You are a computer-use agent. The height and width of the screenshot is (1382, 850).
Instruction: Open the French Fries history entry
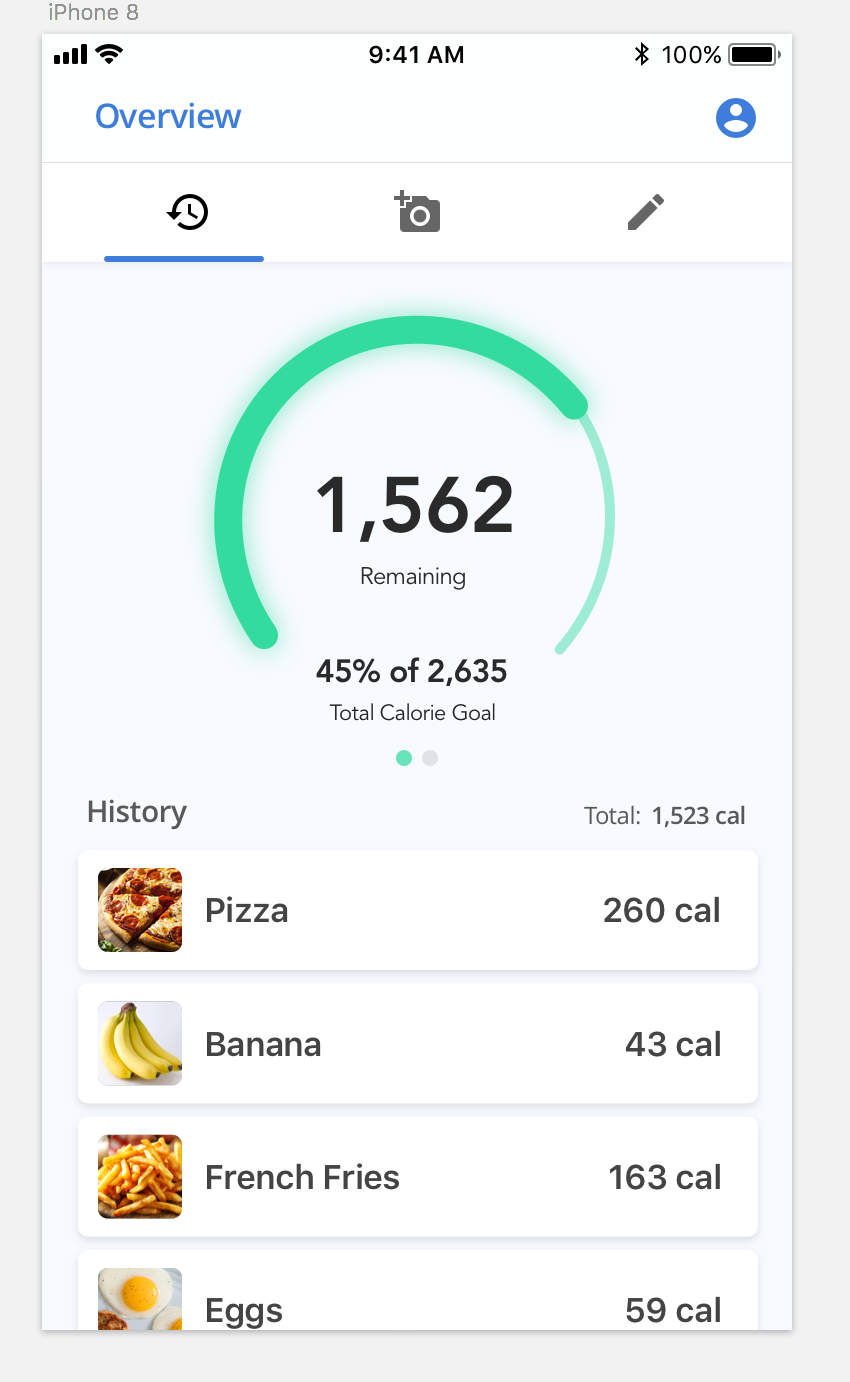[417, 1176]
